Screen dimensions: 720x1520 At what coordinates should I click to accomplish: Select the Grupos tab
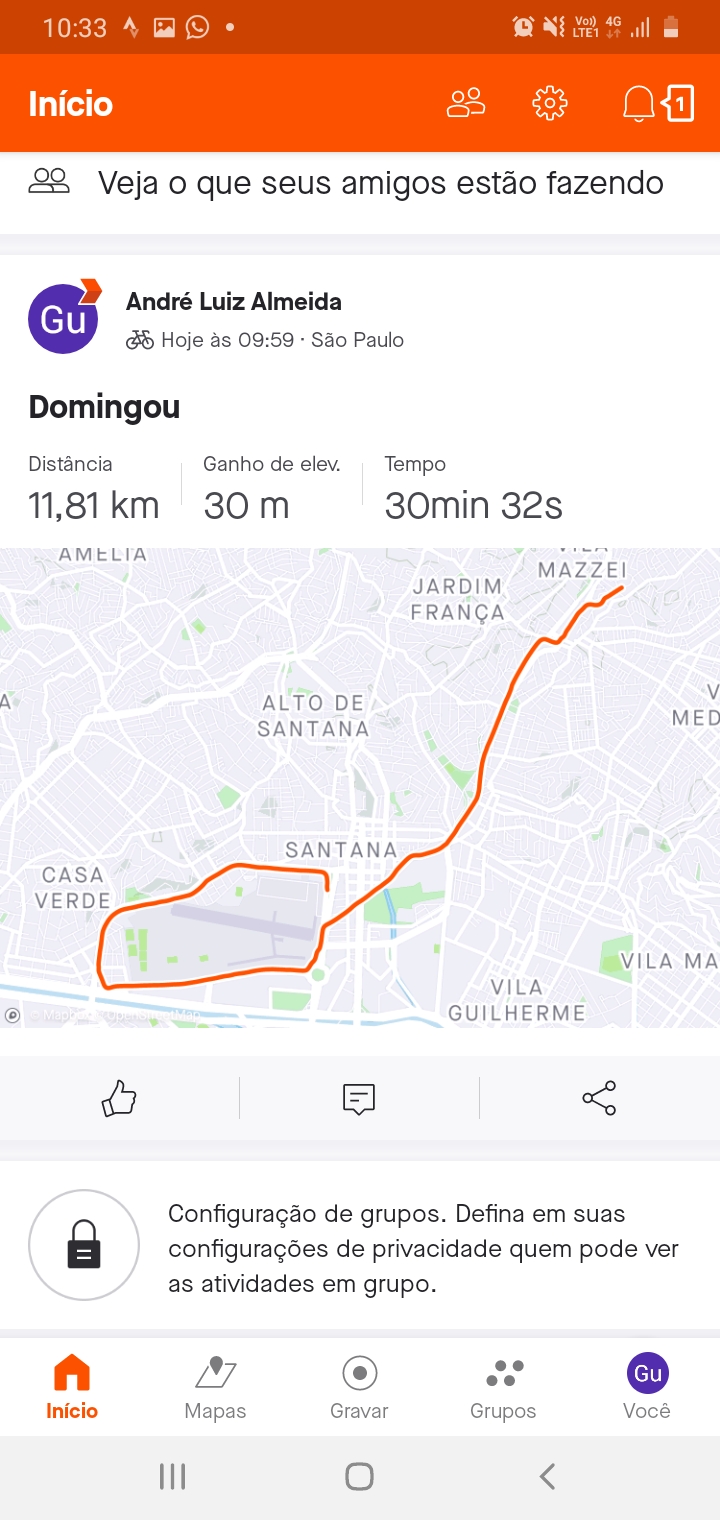(503, 1388)
